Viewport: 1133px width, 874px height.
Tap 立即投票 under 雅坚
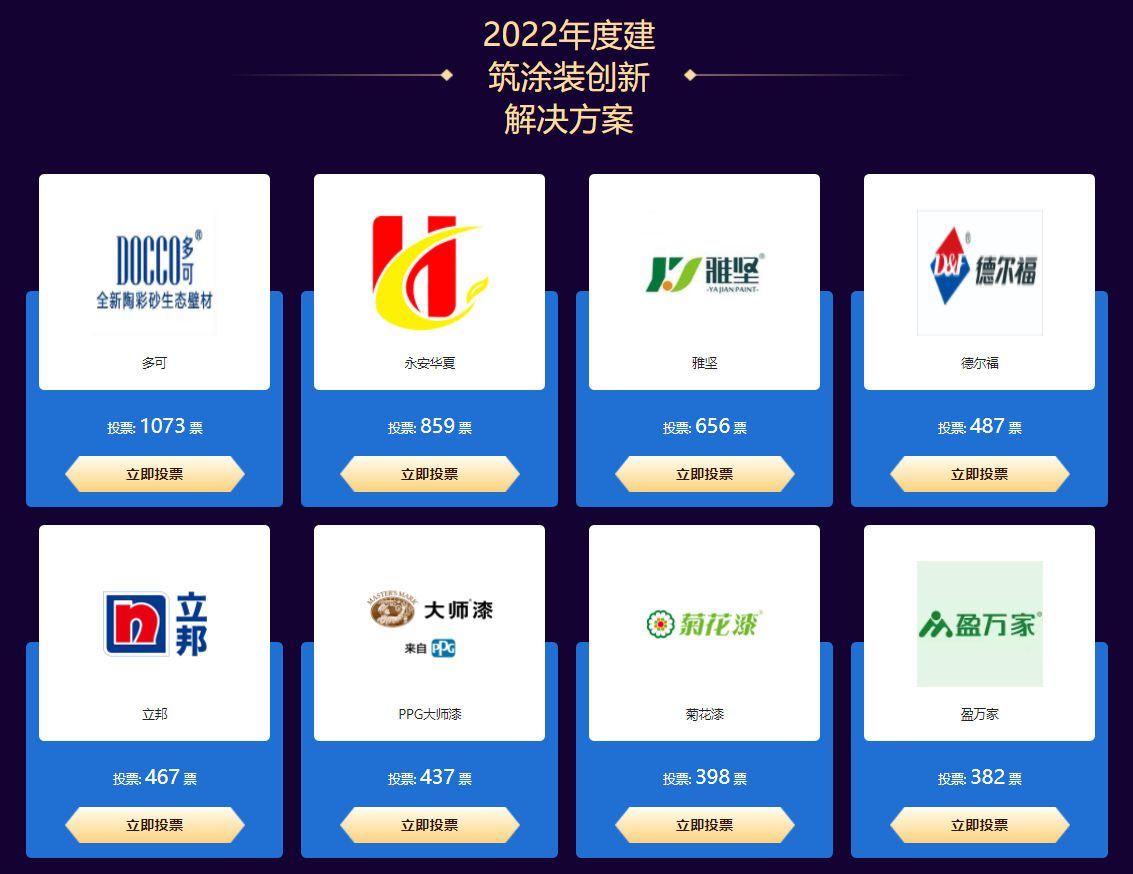[704, 474]
